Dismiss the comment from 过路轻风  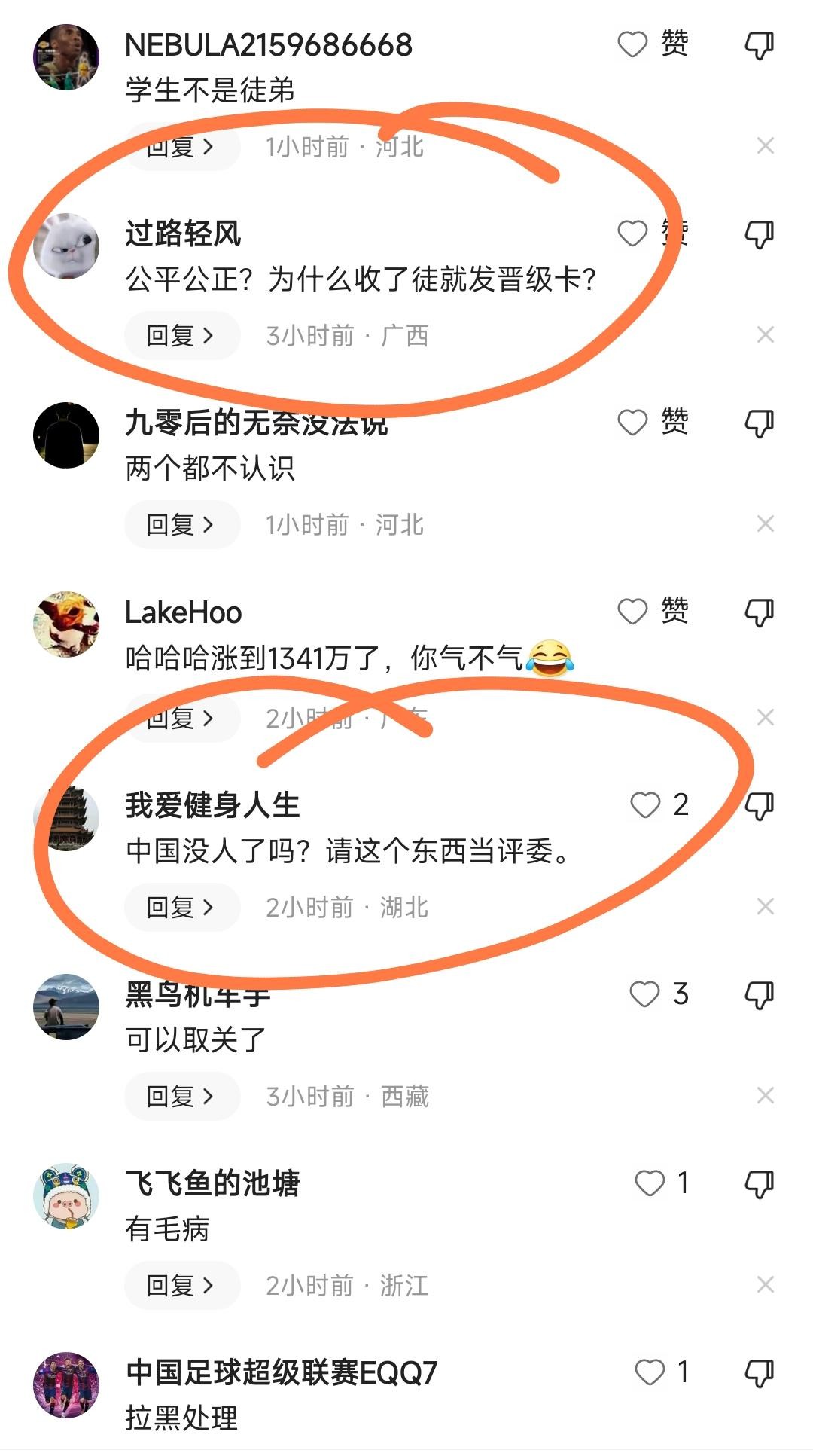pos(765,335)
